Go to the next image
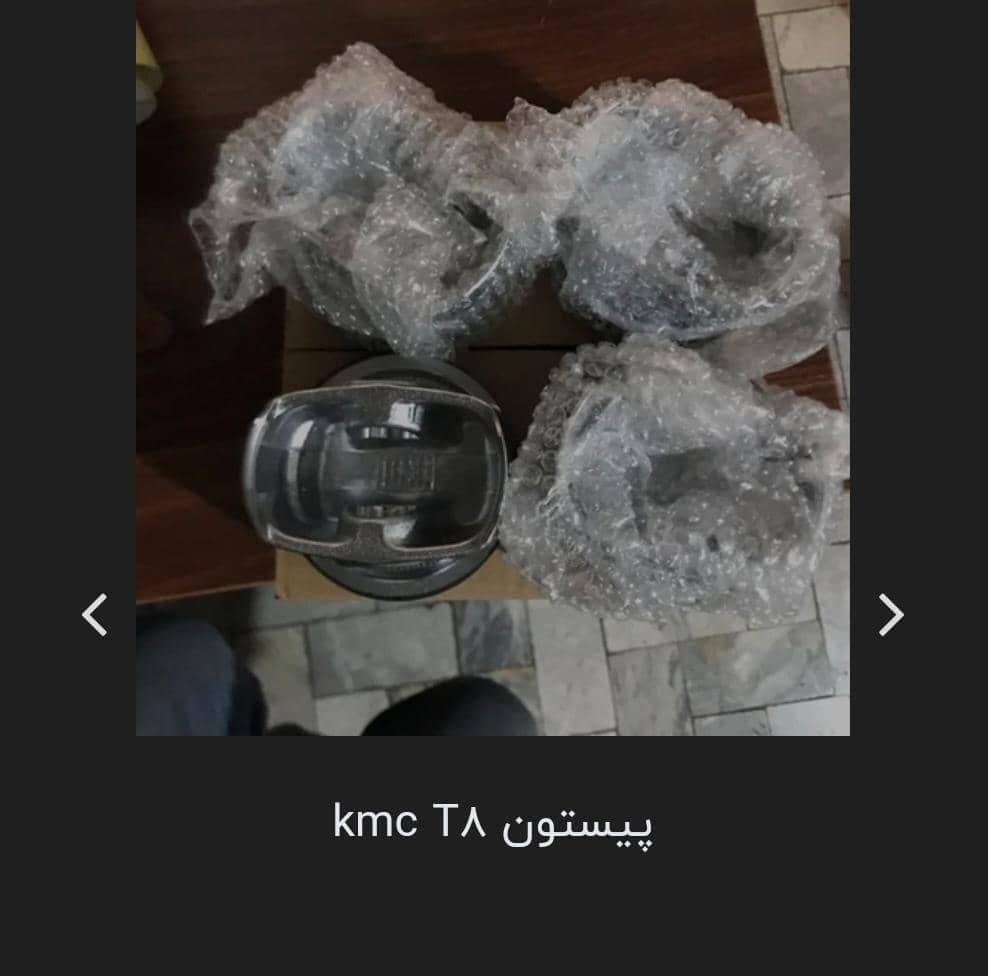This screenshot has height=976, width=988. (890, 615)
